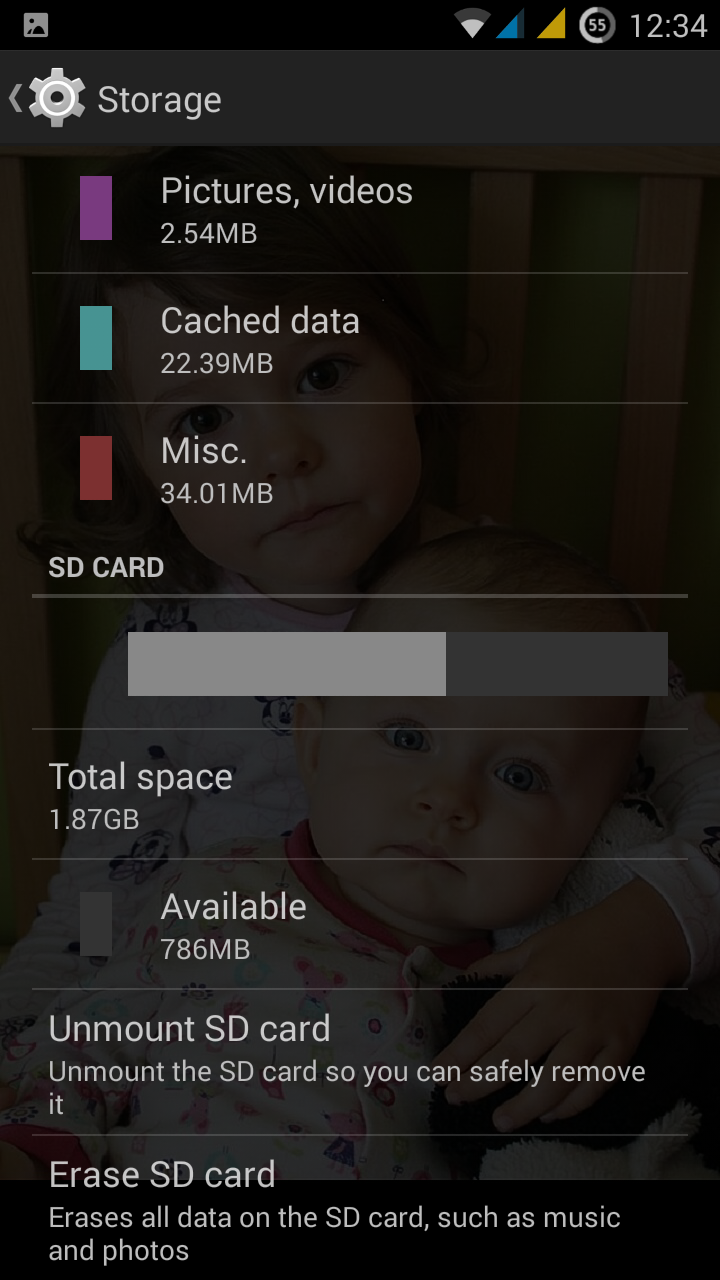
Task: Open the Pictures, videos storage row
Action: click(360, 208)
